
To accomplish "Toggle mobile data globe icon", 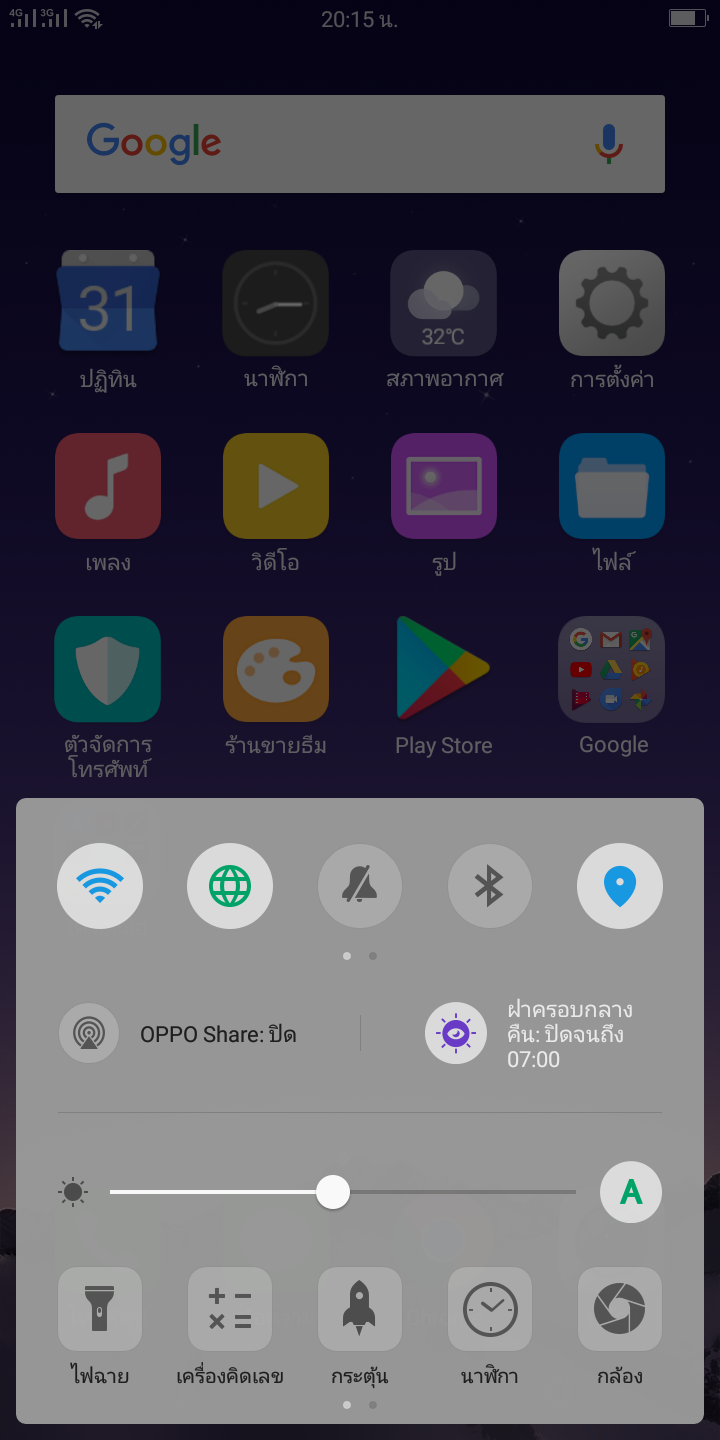I will [x=230, y=886].
